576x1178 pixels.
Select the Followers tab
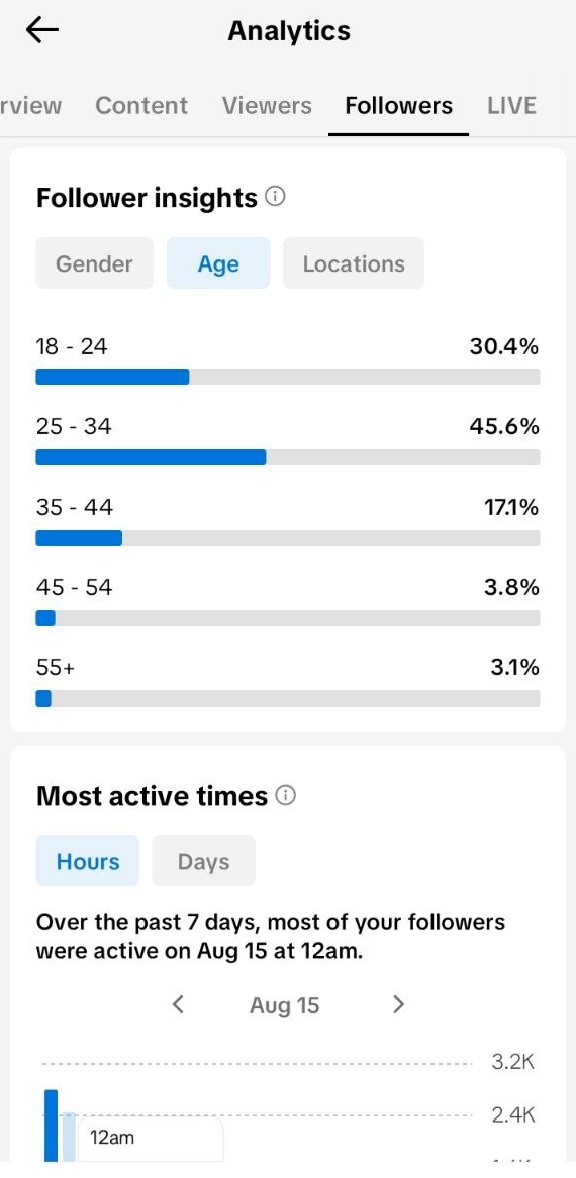[x=399, y=106]
